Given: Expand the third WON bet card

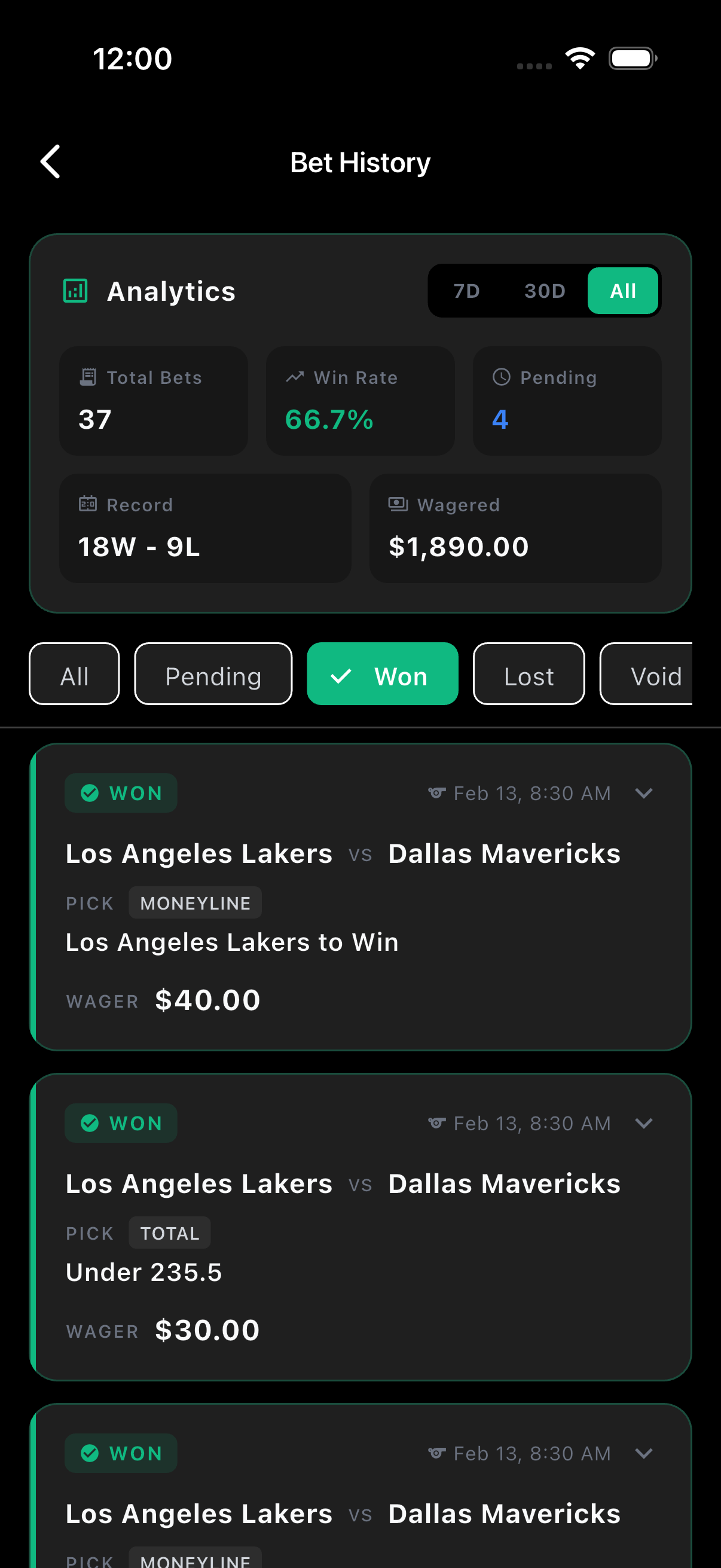Looking at the screenshot, I should [644, 1453].
